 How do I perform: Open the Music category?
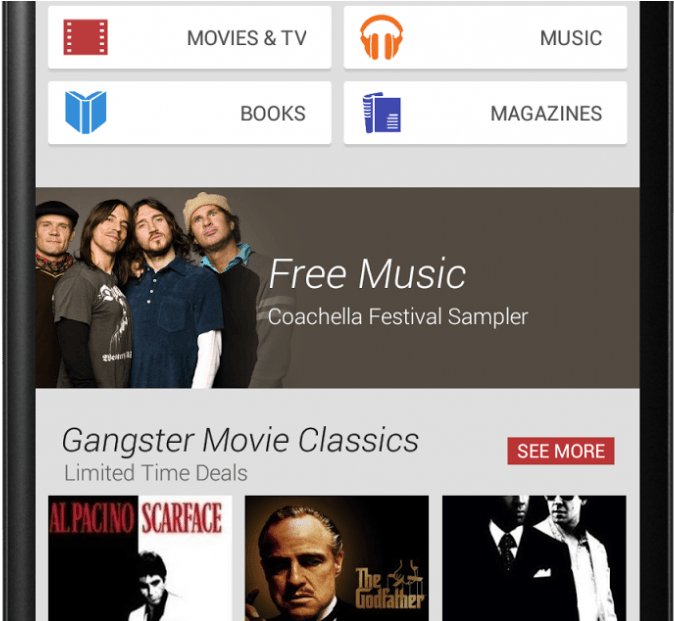(485, 38)
